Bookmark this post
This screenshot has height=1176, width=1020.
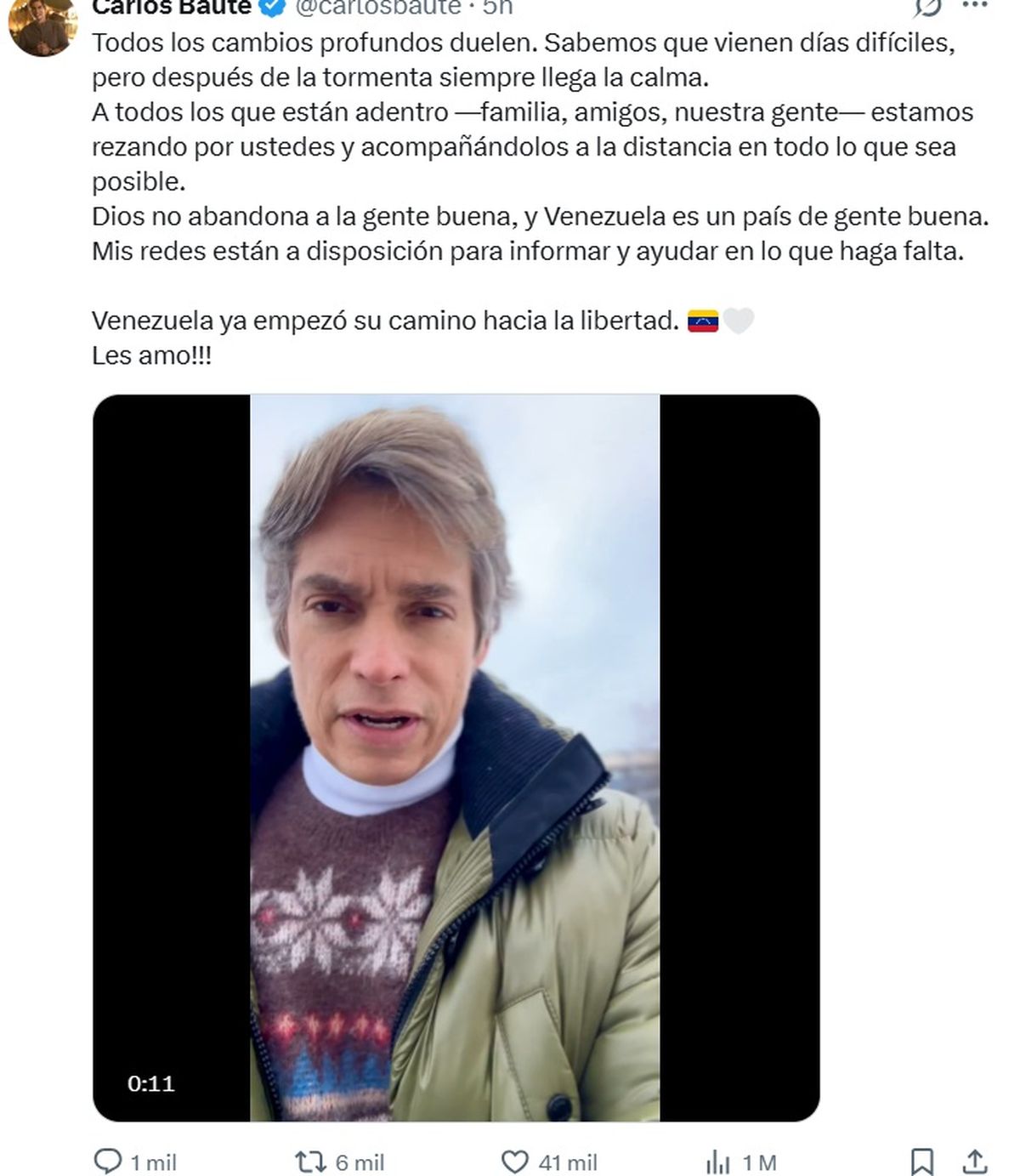coord(922,1161)
